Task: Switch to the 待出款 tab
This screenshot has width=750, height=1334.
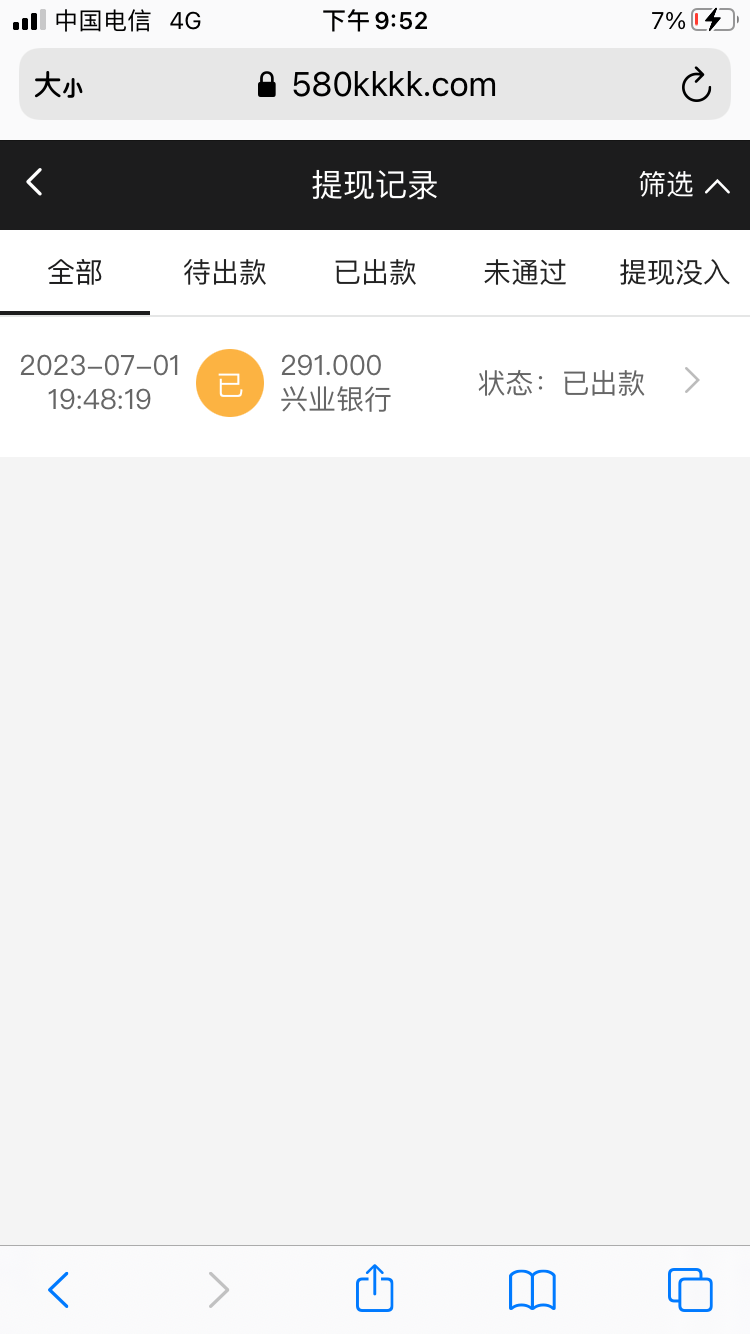Action: click(225, 272)
